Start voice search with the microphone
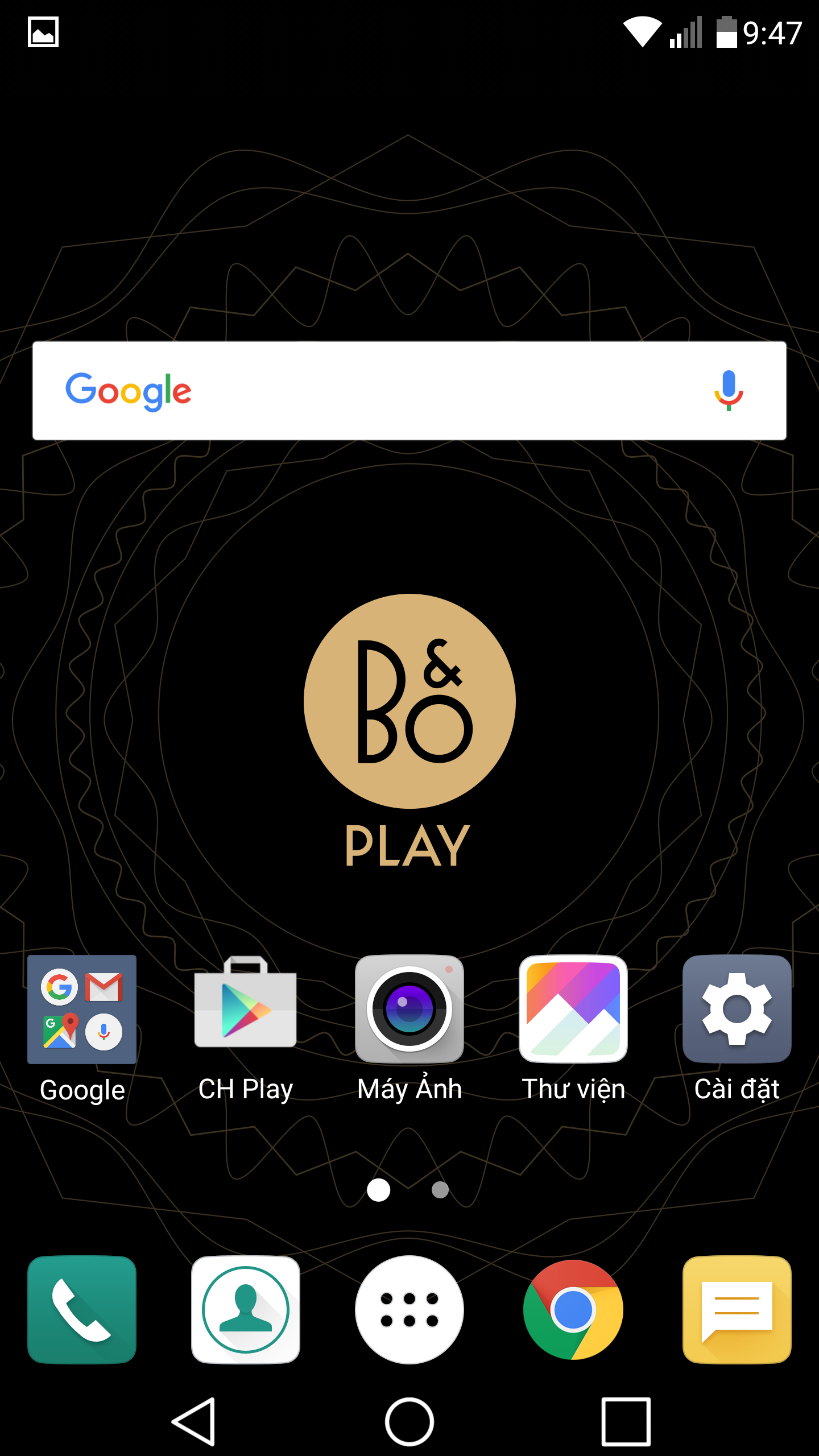 (x=729, y=391)
